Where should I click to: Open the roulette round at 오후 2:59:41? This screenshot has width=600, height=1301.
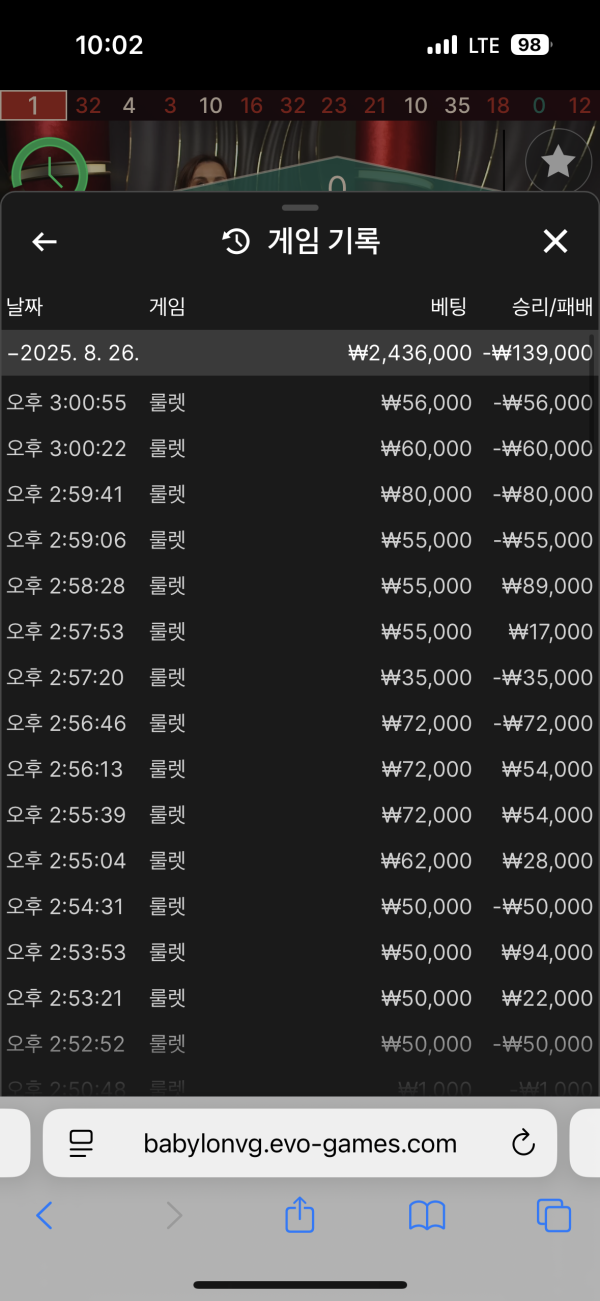(300, 495)
